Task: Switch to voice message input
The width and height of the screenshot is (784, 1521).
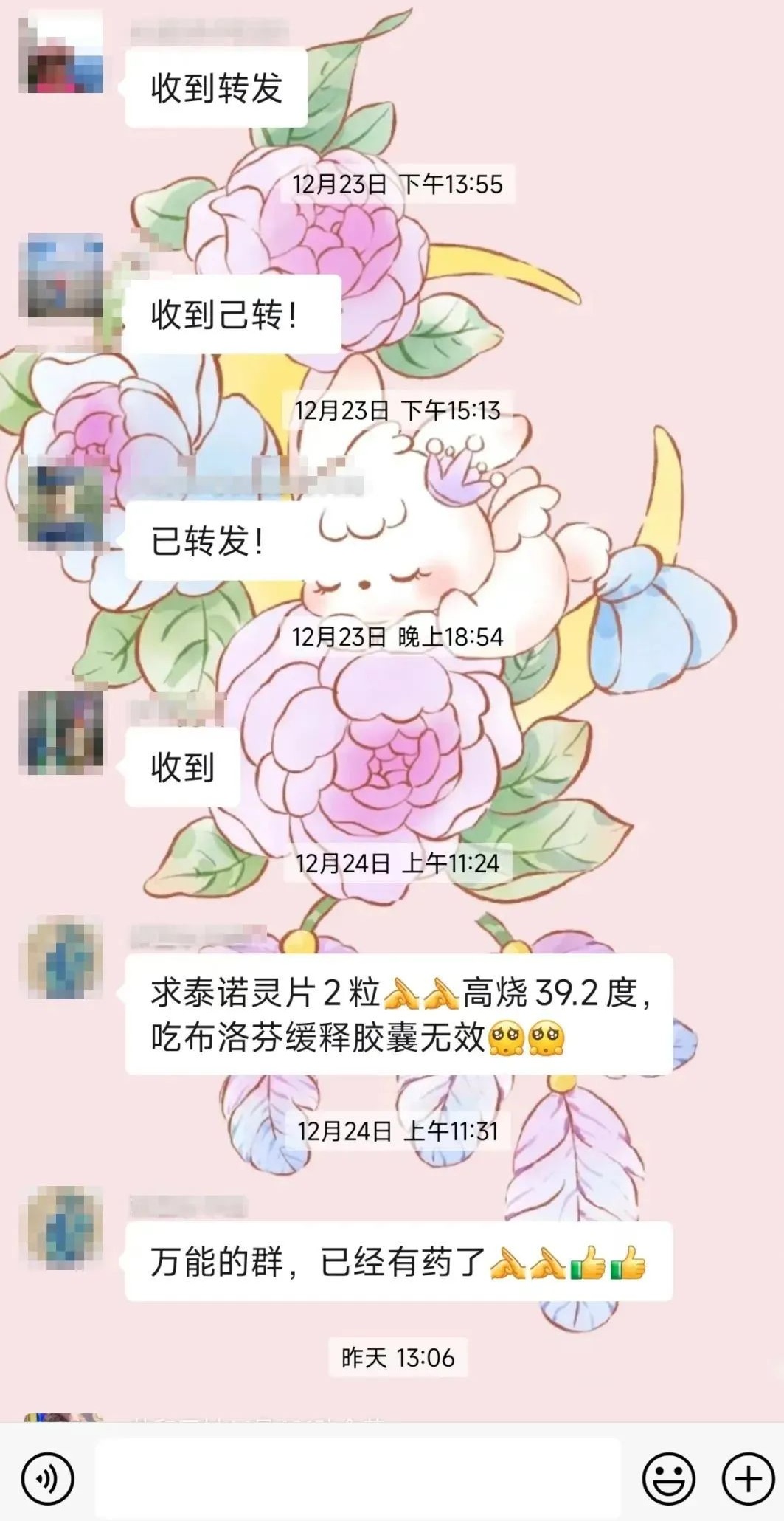Action: pos(48,1478)
